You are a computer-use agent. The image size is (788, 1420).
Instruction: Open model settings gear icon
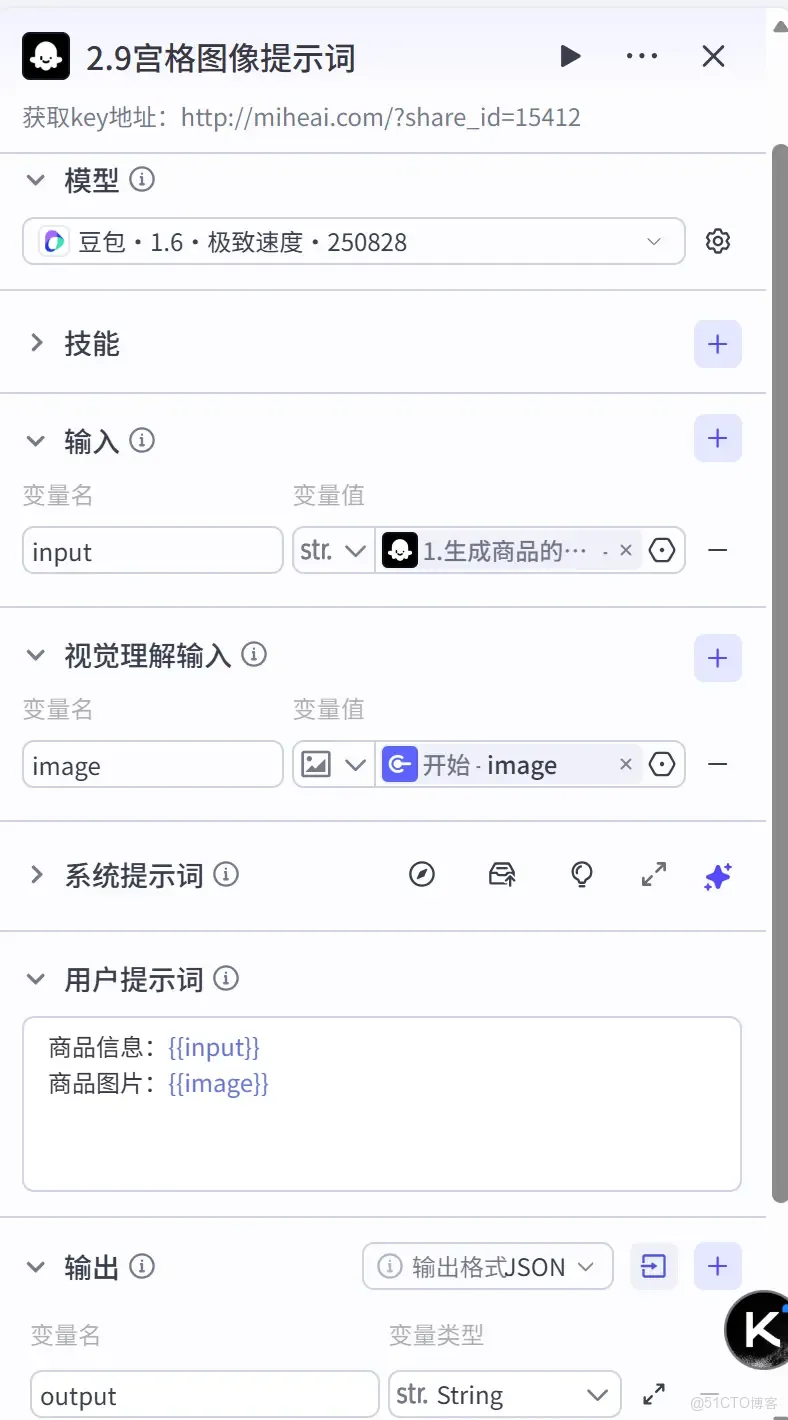tap(718, 241)
